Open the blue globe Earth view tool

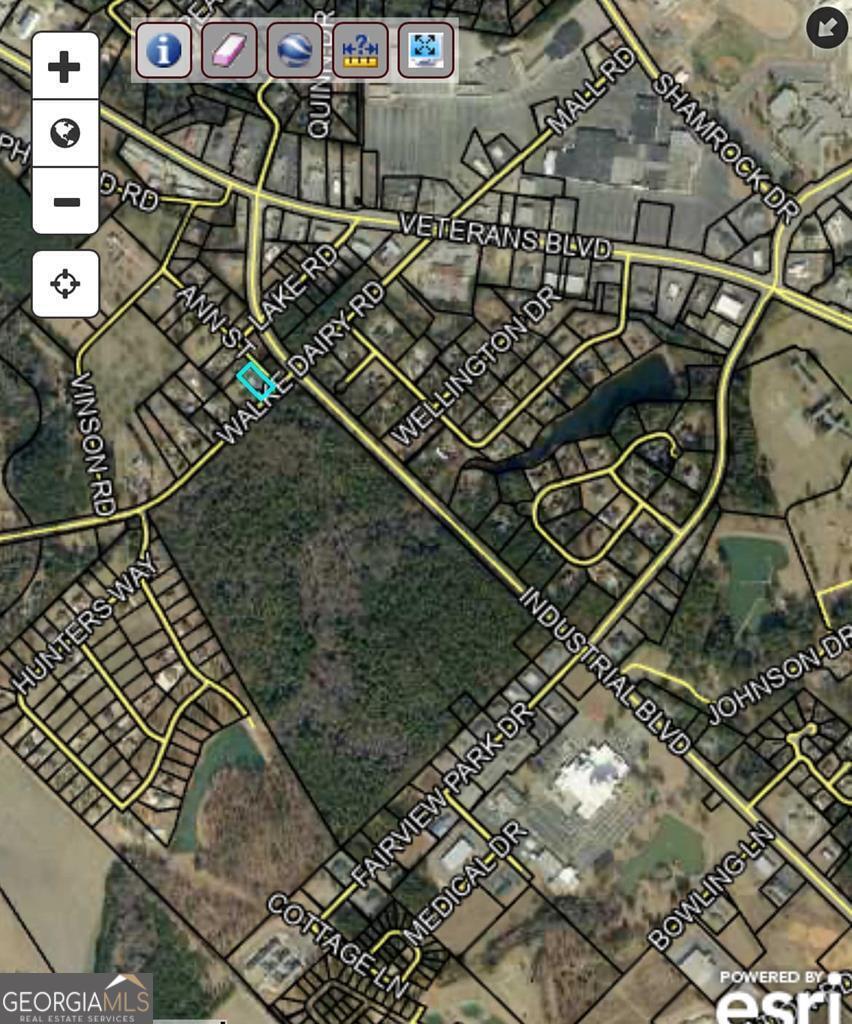pos(294,50)
